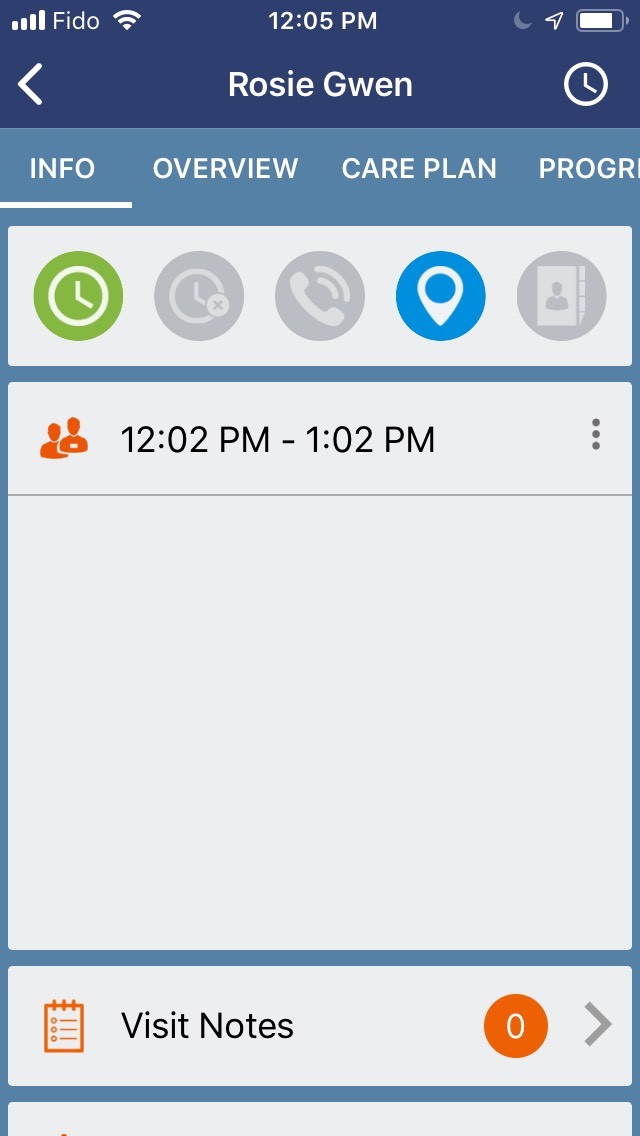Open the visit's three-dot options menu
The width and height of the screenshot is (640, 1136).
pyautogui.click(x=596, y=435)
